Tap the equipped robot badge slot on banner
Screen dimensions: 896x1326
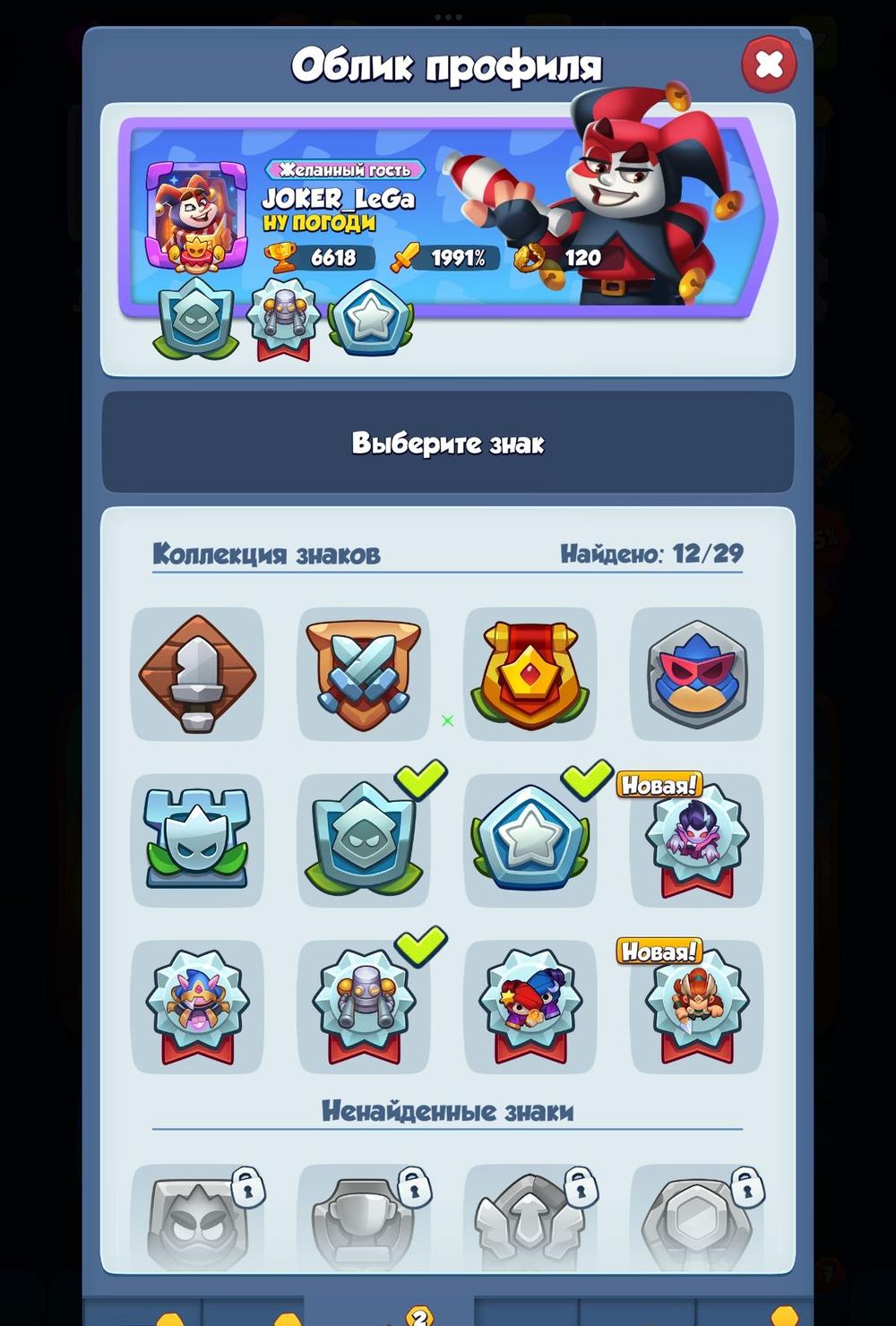pos(283,318)
